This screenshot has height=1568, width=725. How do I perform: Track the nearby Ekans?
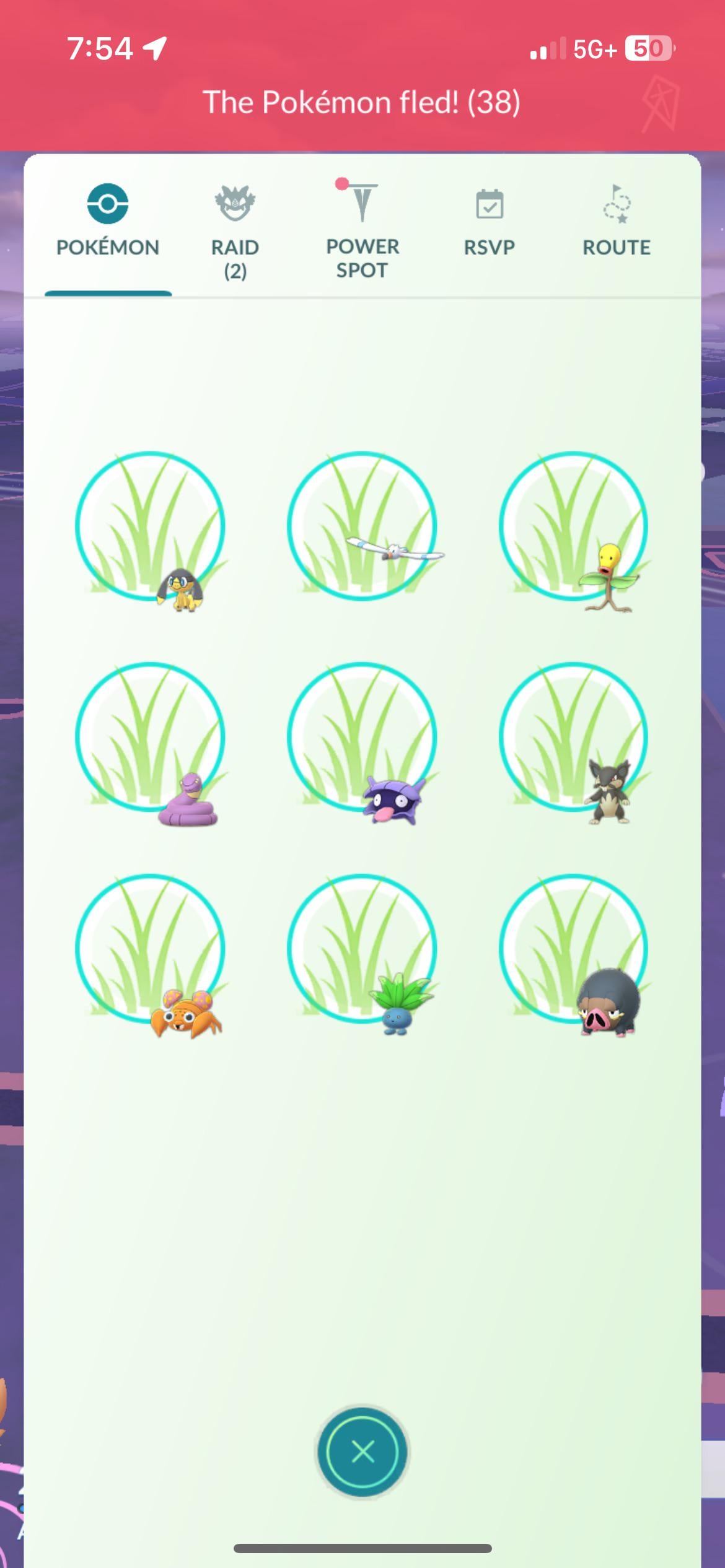click(151, 742)
